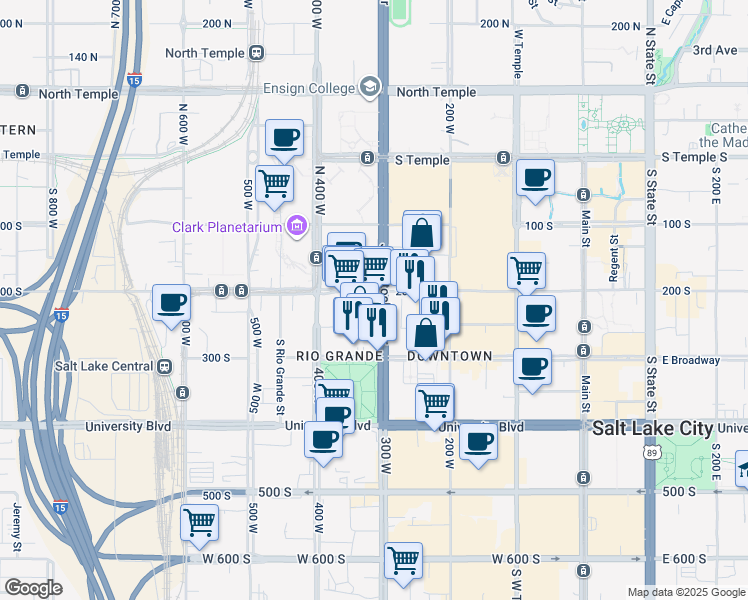The width and height of the screenshot is (748, 600).
Task: Open the coffee marker north of S Temple near 500 W
Action: (284, 141)
